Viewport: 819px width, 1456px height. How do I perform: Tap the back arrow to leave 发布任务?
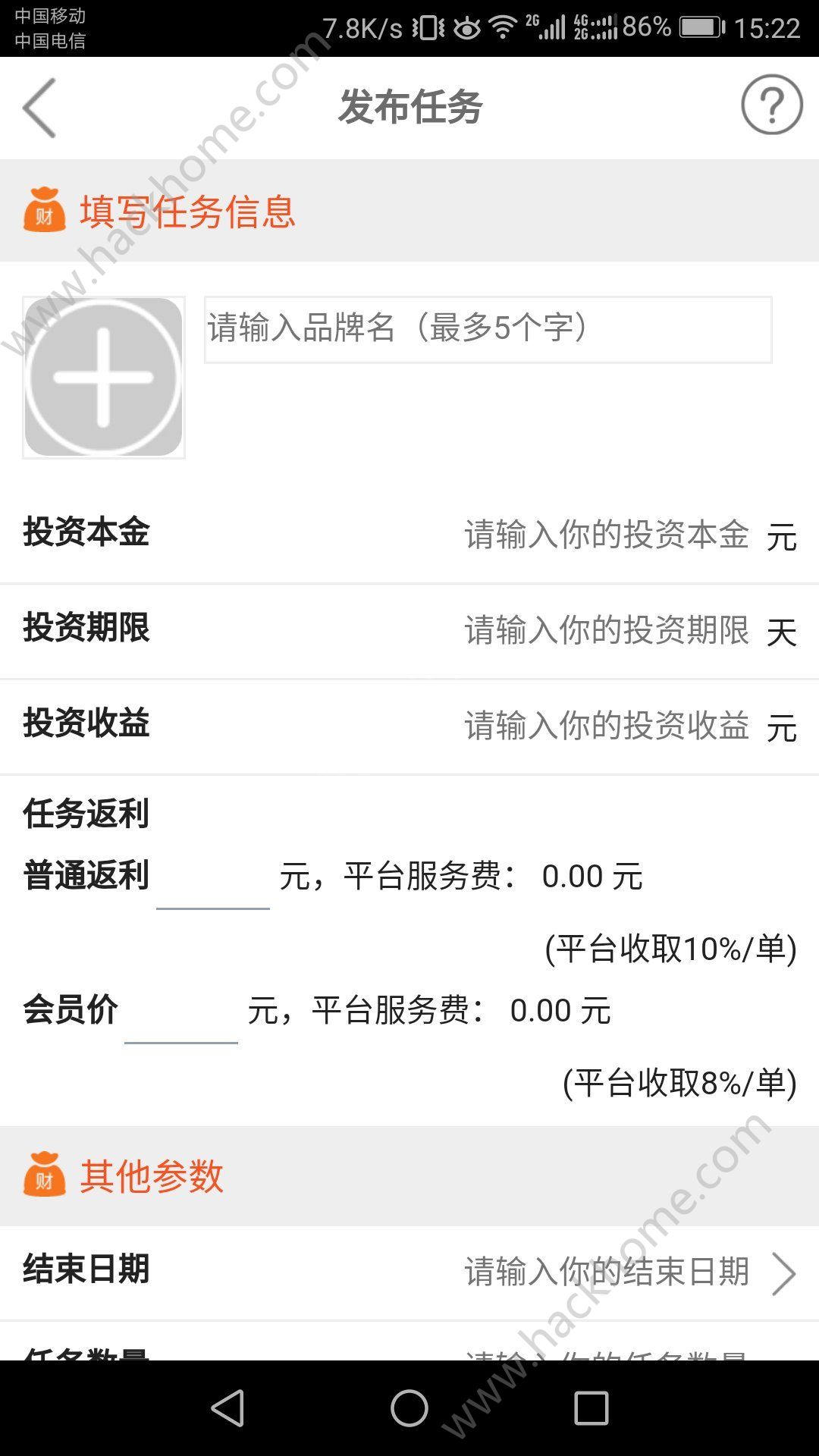[x=39, y=108]
